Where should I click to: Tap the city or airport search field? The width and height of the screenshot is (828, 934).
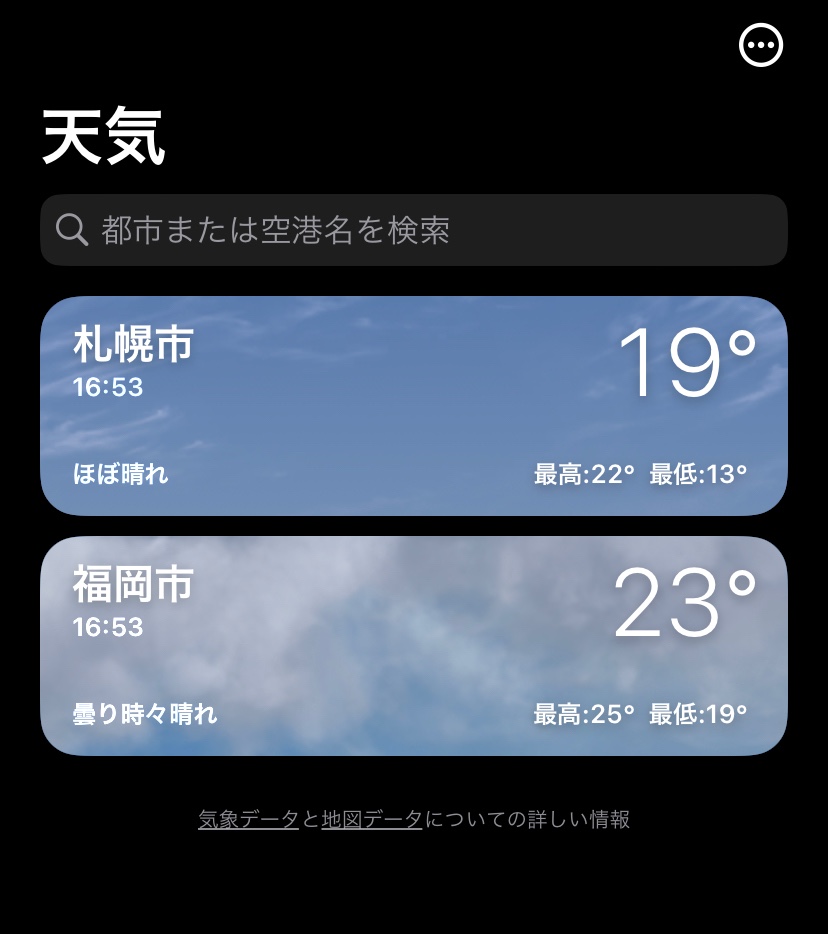[x=414, y=230]
